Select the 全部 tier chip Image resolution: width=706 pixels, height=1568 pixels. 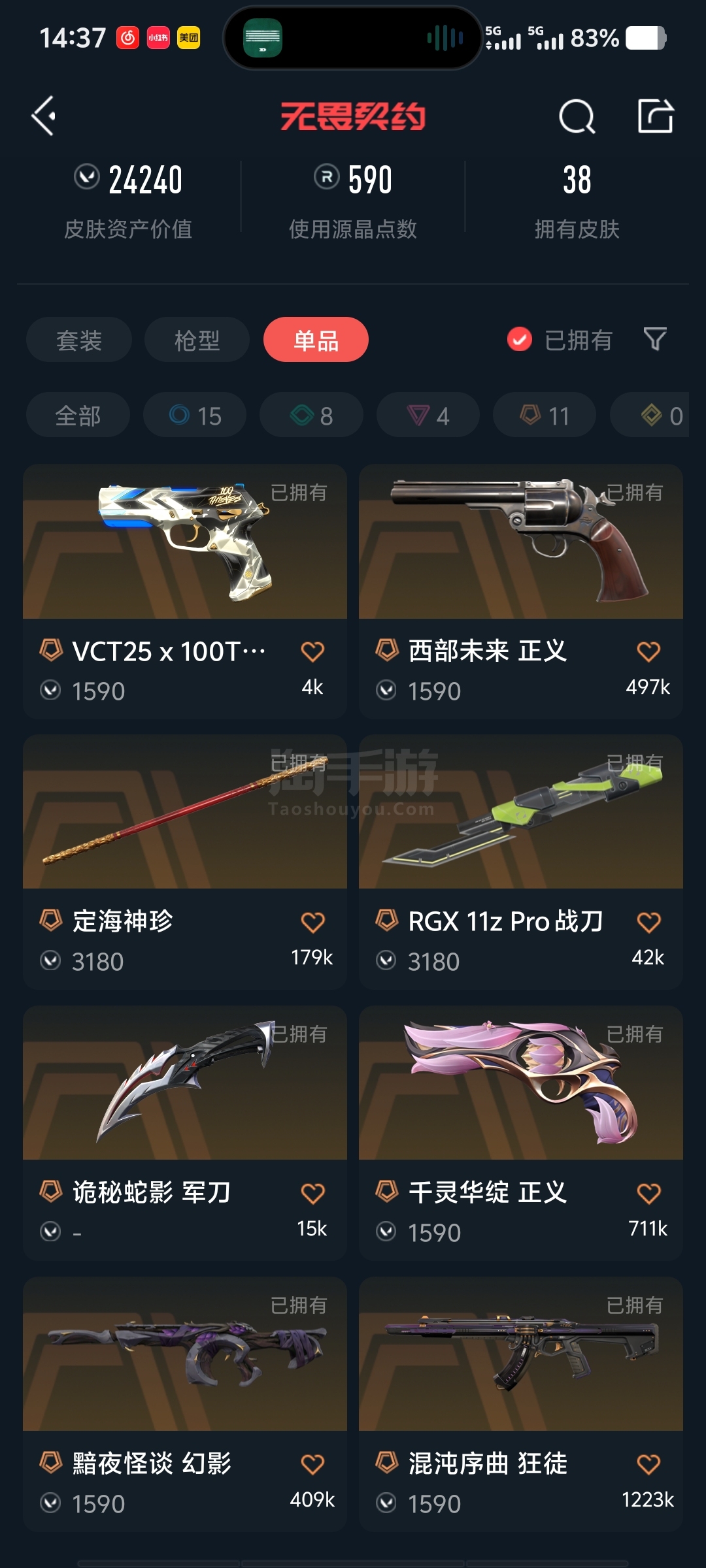point(78,415)
